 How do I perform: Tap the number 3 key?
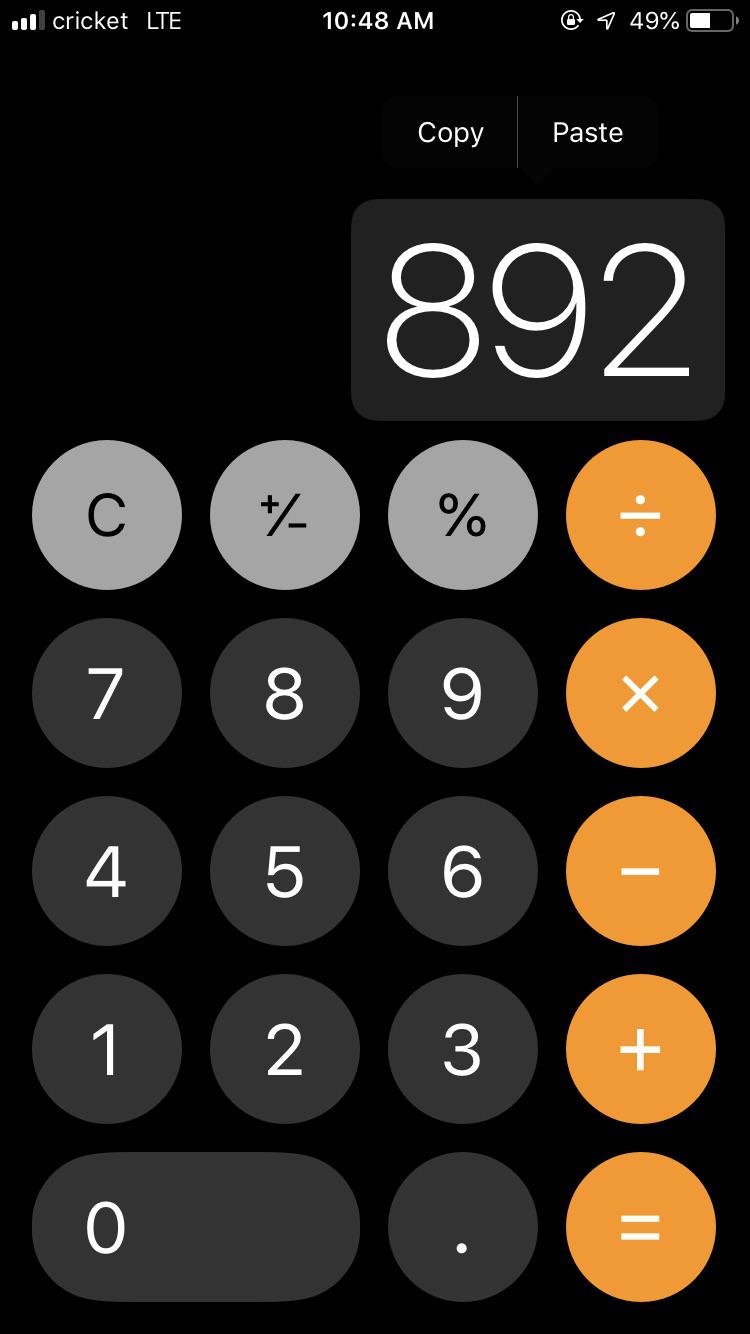(463, 1049)
